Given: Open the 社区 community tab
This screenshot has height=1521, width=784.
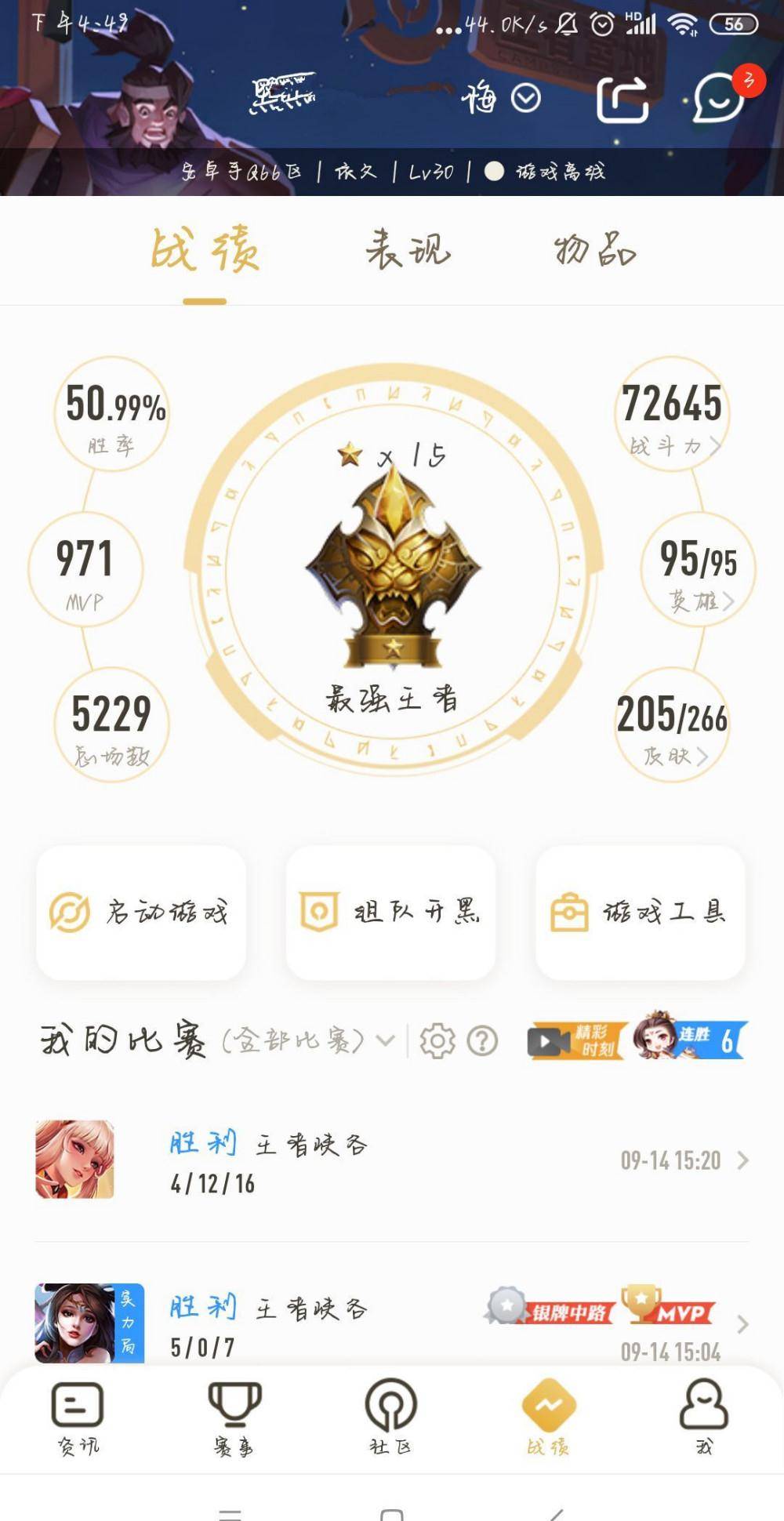Looking at the screenshot, I should click(x=390, y=1419).
